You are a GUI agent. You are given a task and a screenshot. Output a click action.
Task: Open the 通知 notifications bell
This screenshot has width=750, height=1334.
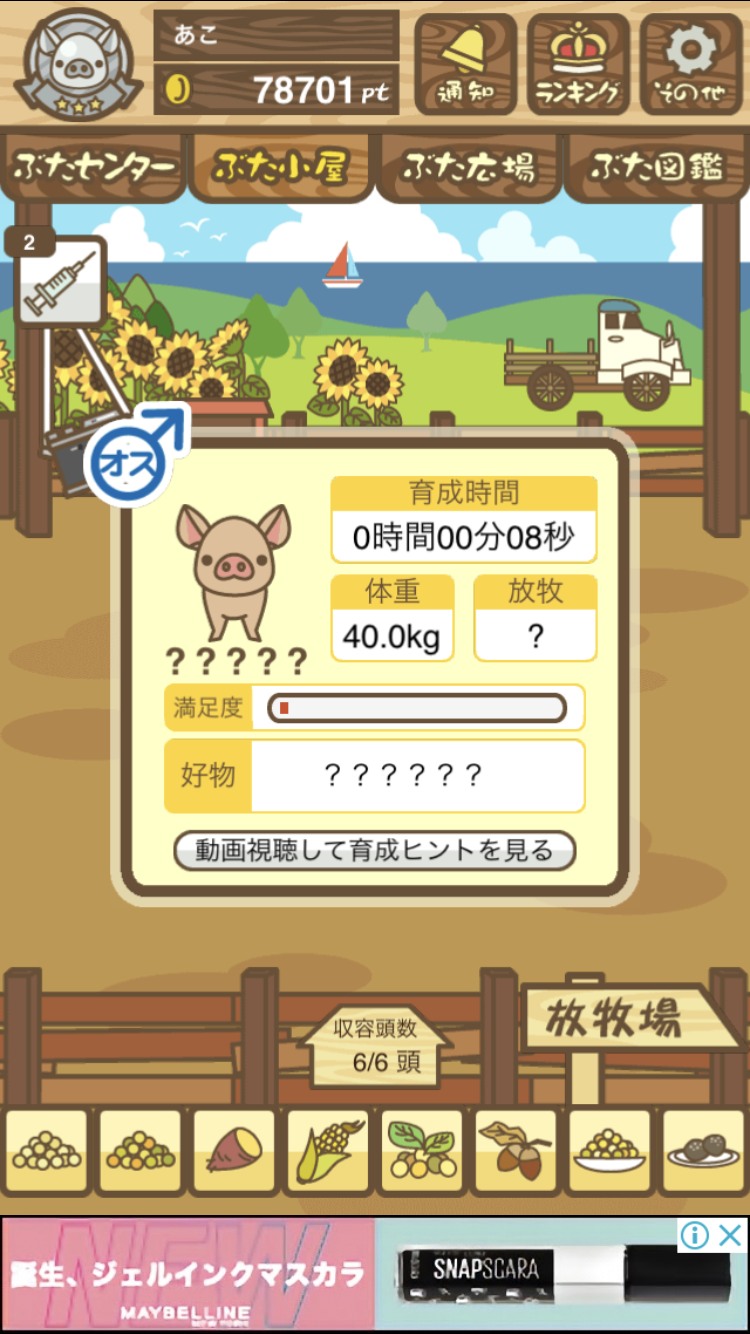point(466,64)
